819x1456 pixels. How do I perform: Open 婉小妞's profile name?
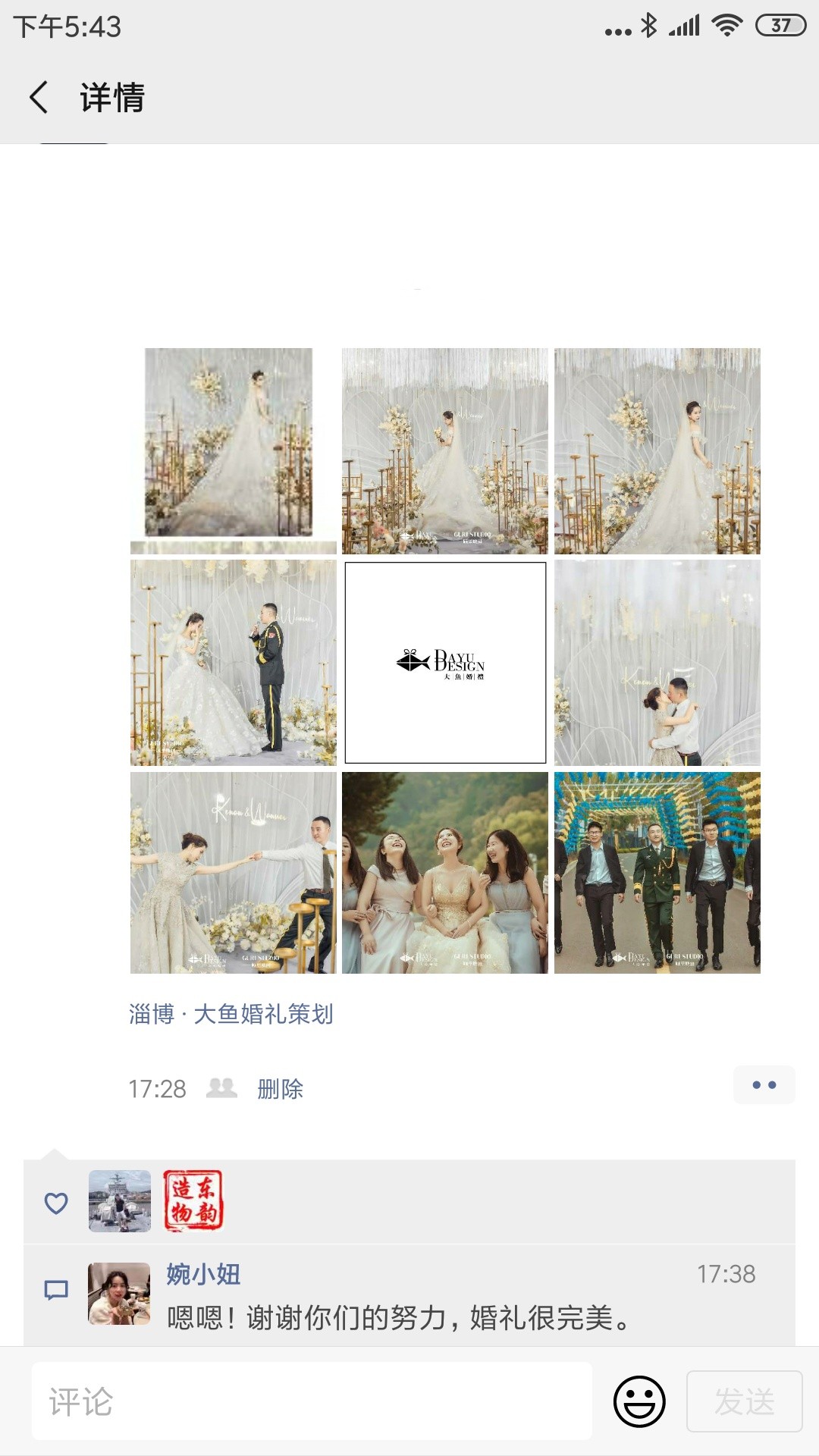tap(203, 1274)
